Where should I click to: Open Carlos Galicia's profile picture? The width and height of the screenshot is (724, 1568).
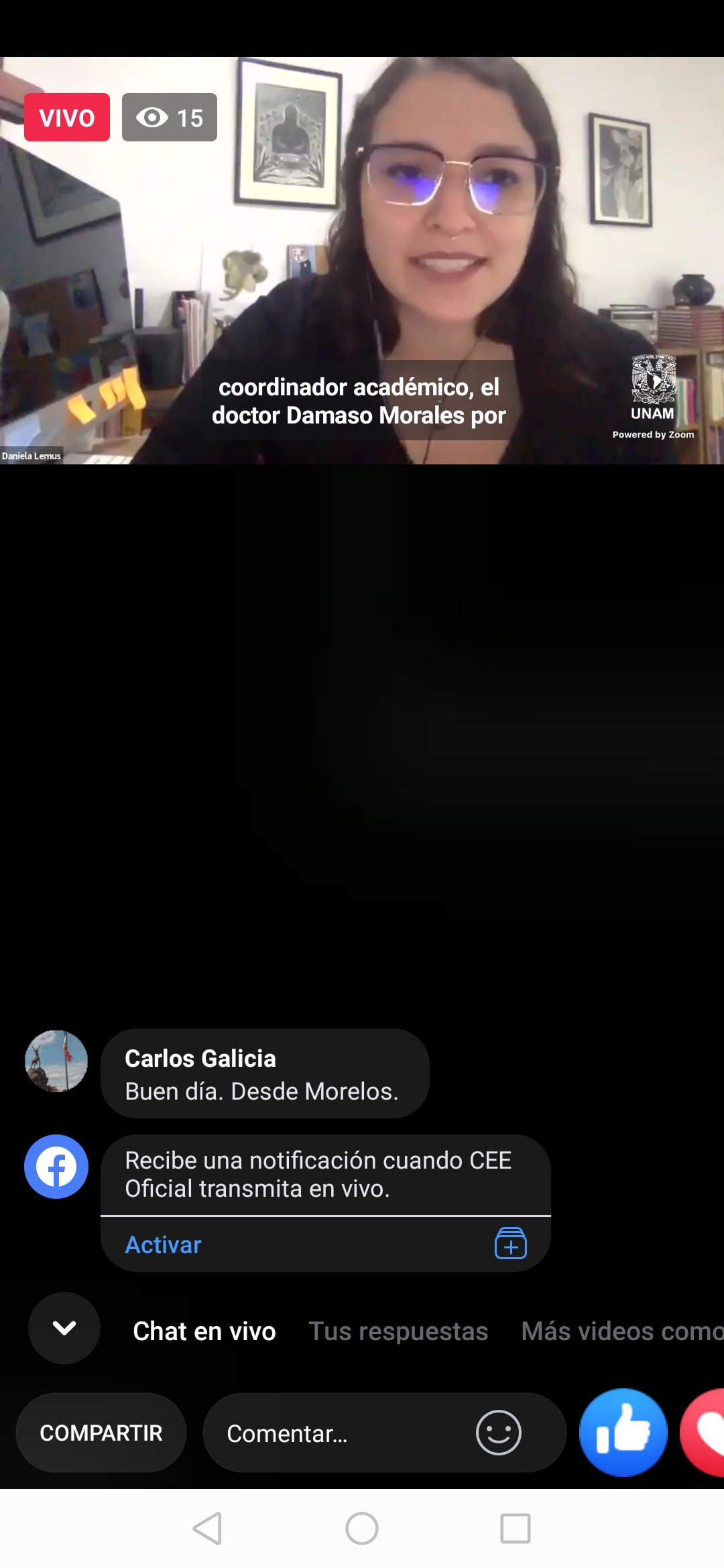[56, 1061]
